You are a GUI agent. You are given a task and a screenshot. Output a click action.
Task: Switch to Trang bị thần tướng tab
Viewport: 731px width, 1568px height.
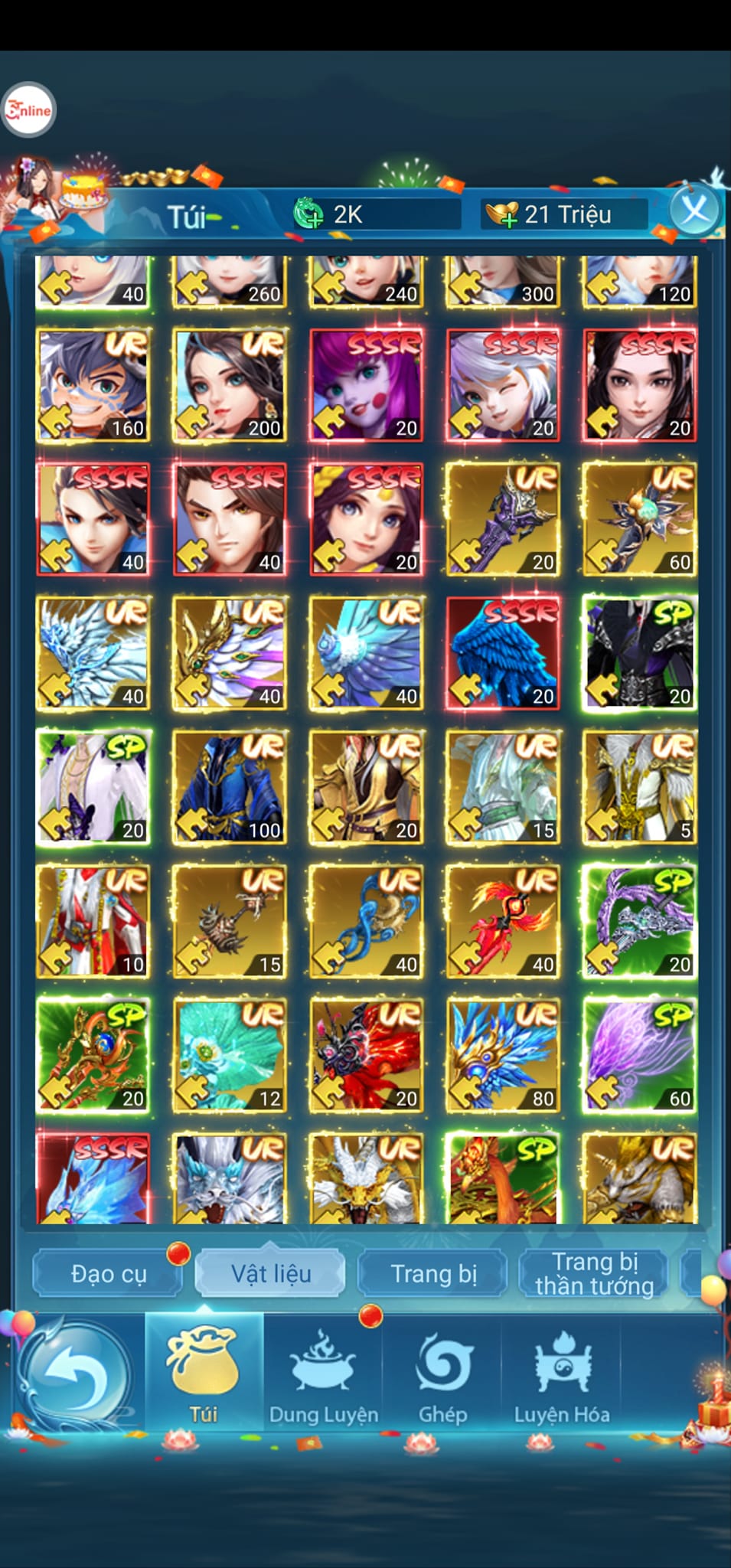[x=594, y=1273]
